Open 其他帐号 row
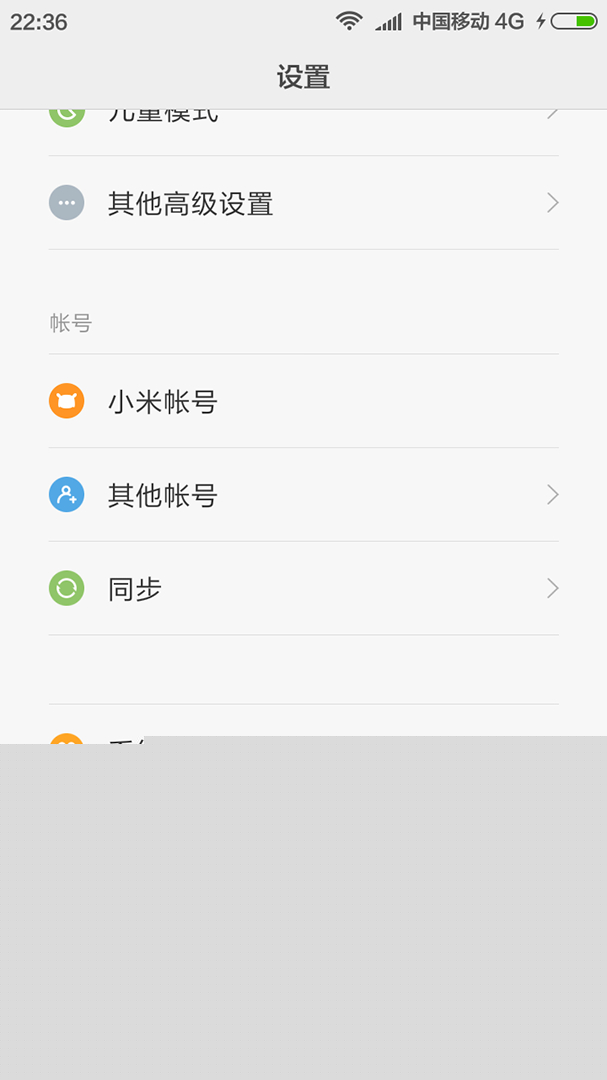Image resolution: width=607 pixels, height=1080 pixels. (303, 495)
